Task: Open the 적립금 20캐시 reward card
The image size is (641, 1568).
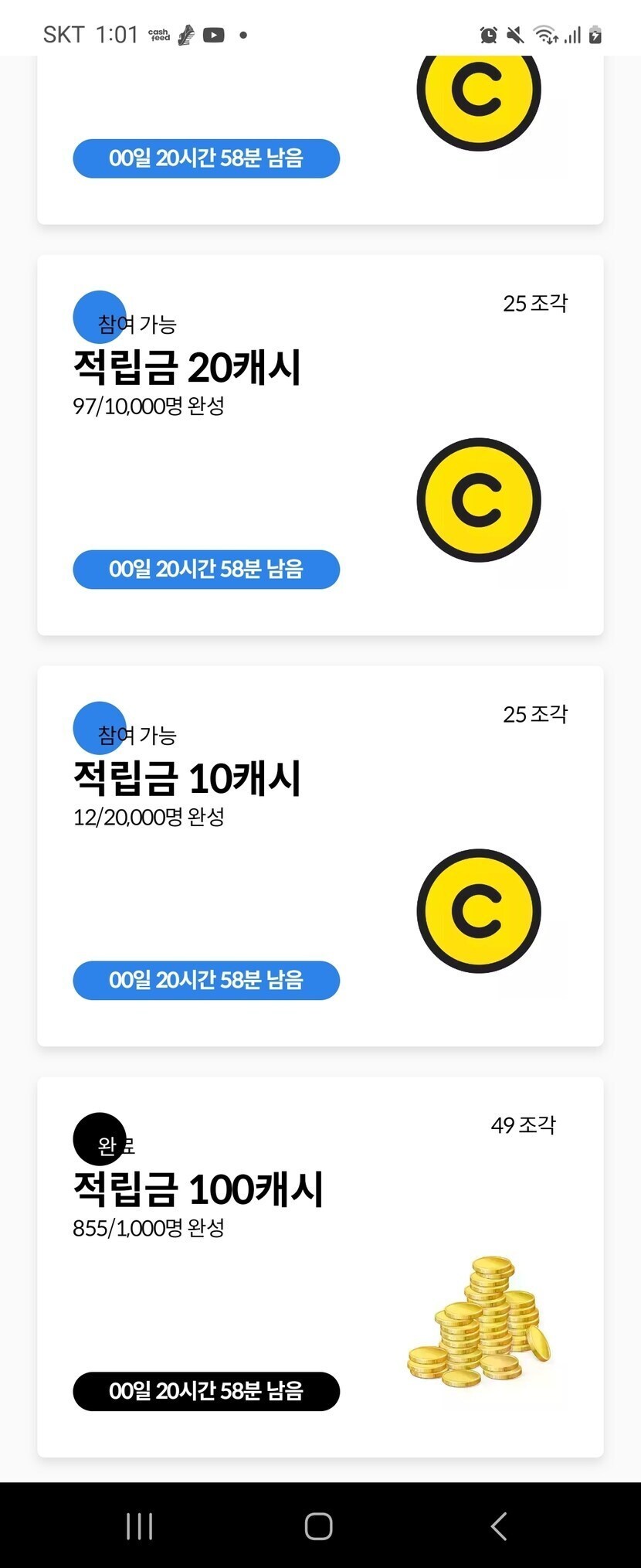Action: click(320, 445)
